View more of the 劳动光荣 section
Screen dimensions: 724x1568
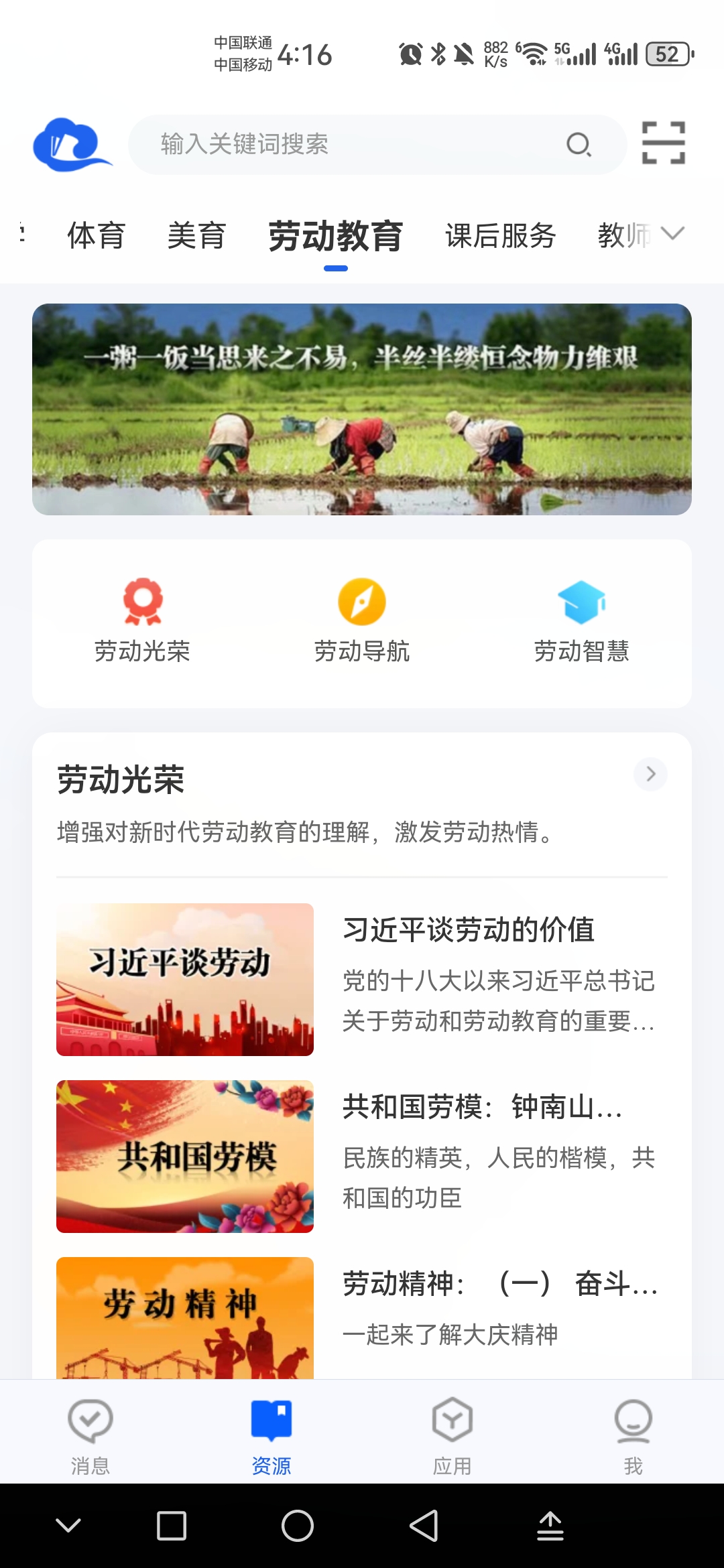[x=650, y=775]
